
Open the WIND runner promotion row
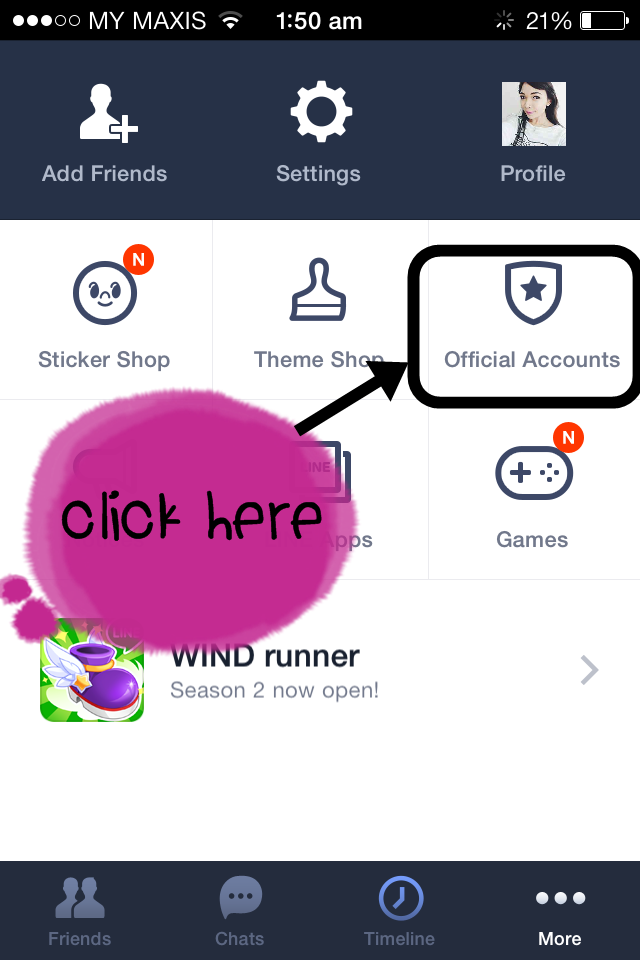pyautogui.click(x=320, y=670)
